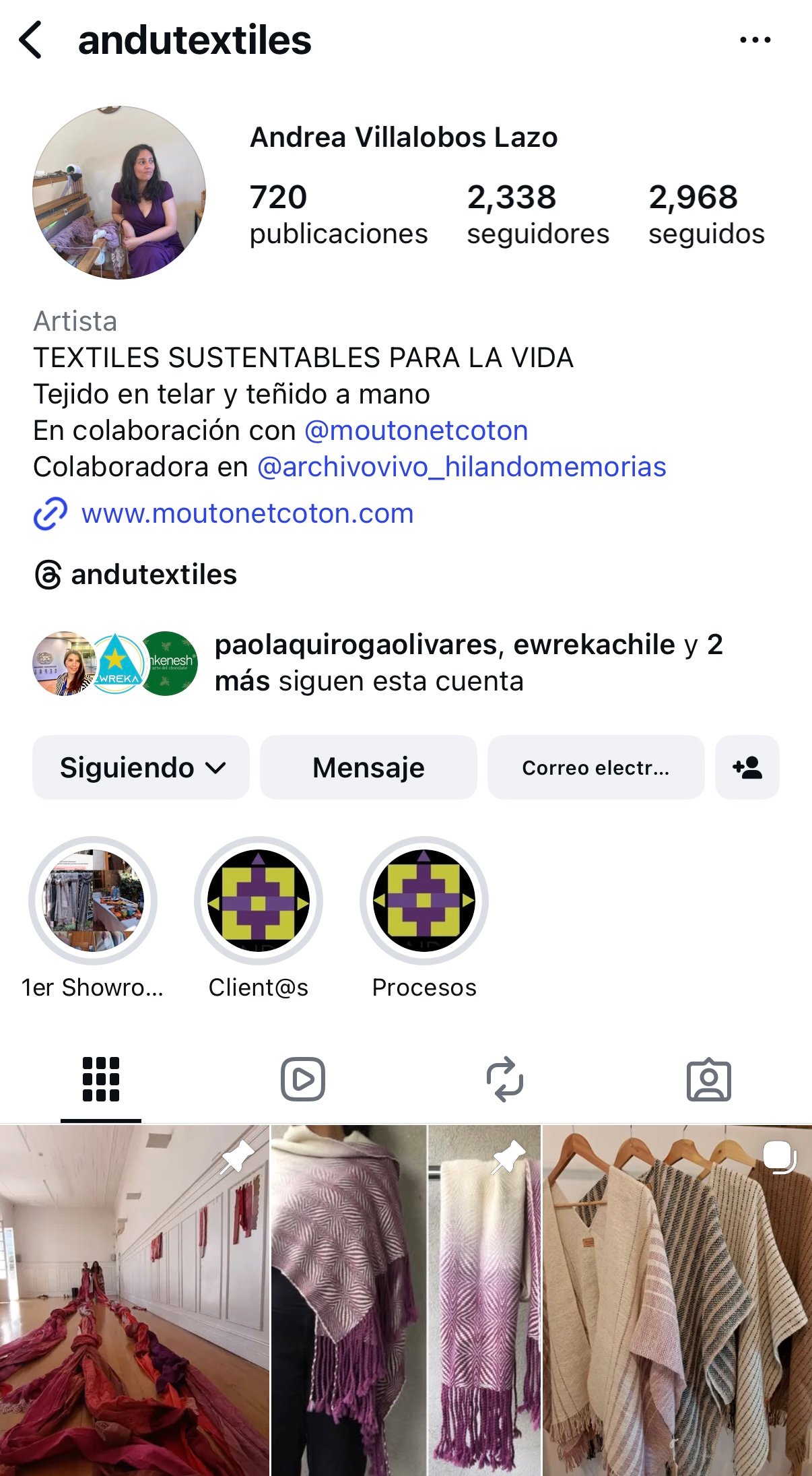Switch to the Reels tab

303,1079
